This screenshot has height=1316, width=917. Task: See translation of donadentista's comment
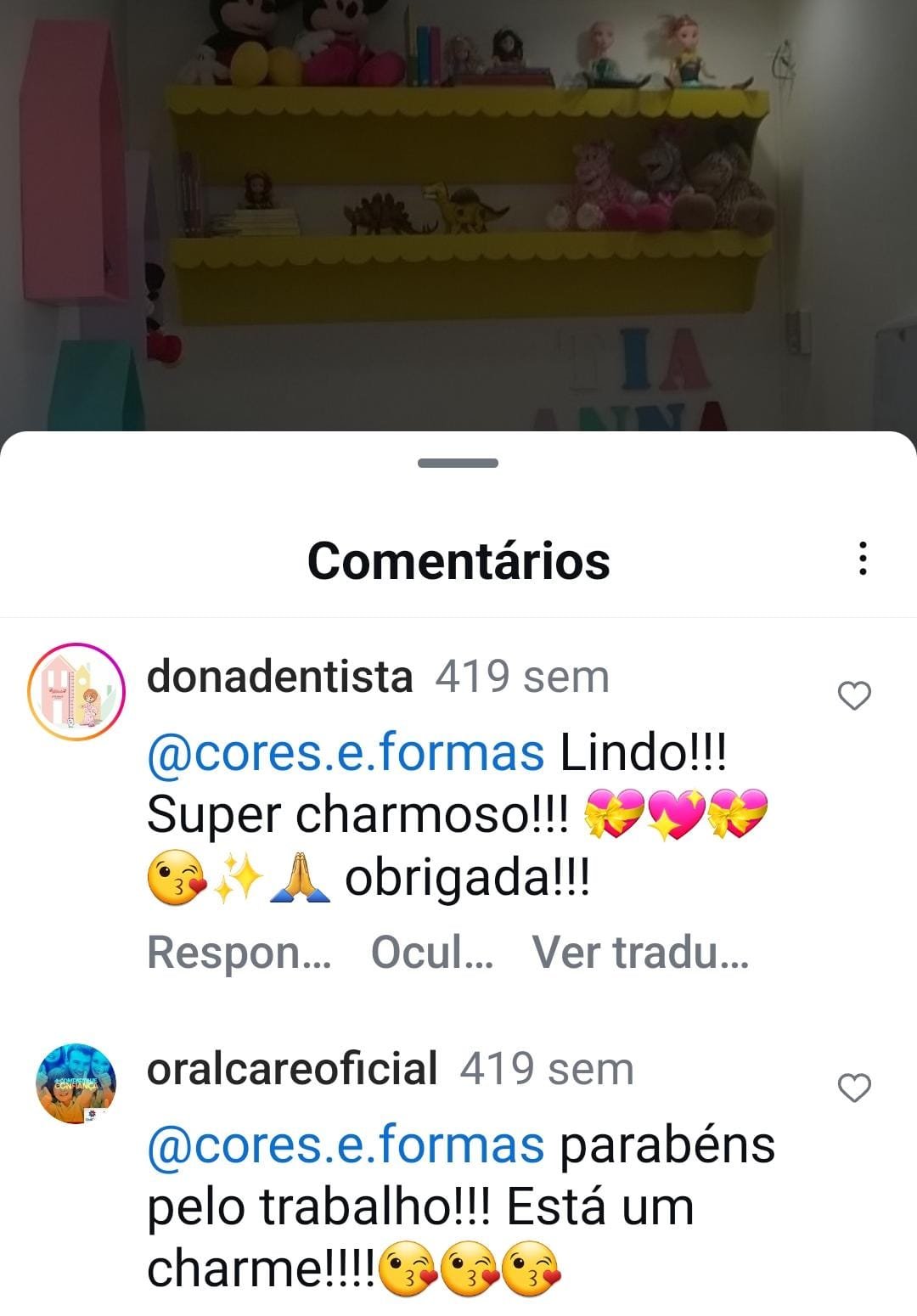[640, 953]
